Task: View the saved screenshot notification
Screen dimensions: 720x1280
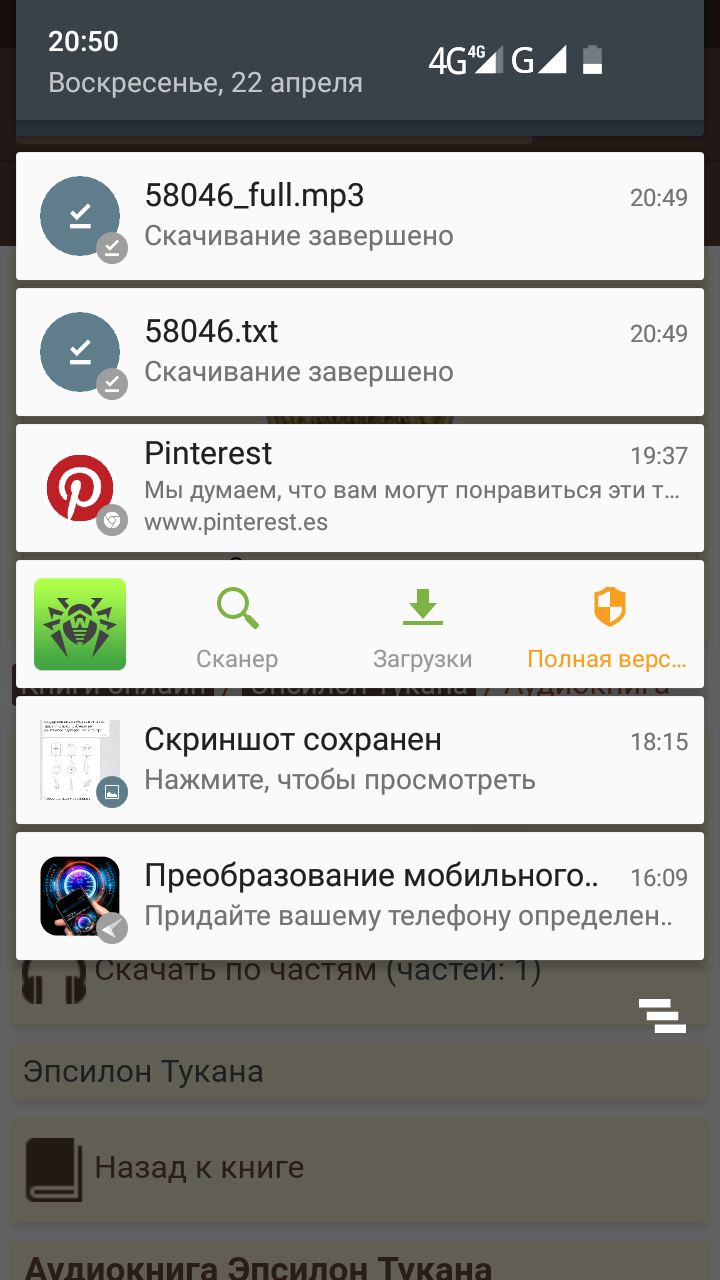Action: click(x=360, y=760)
